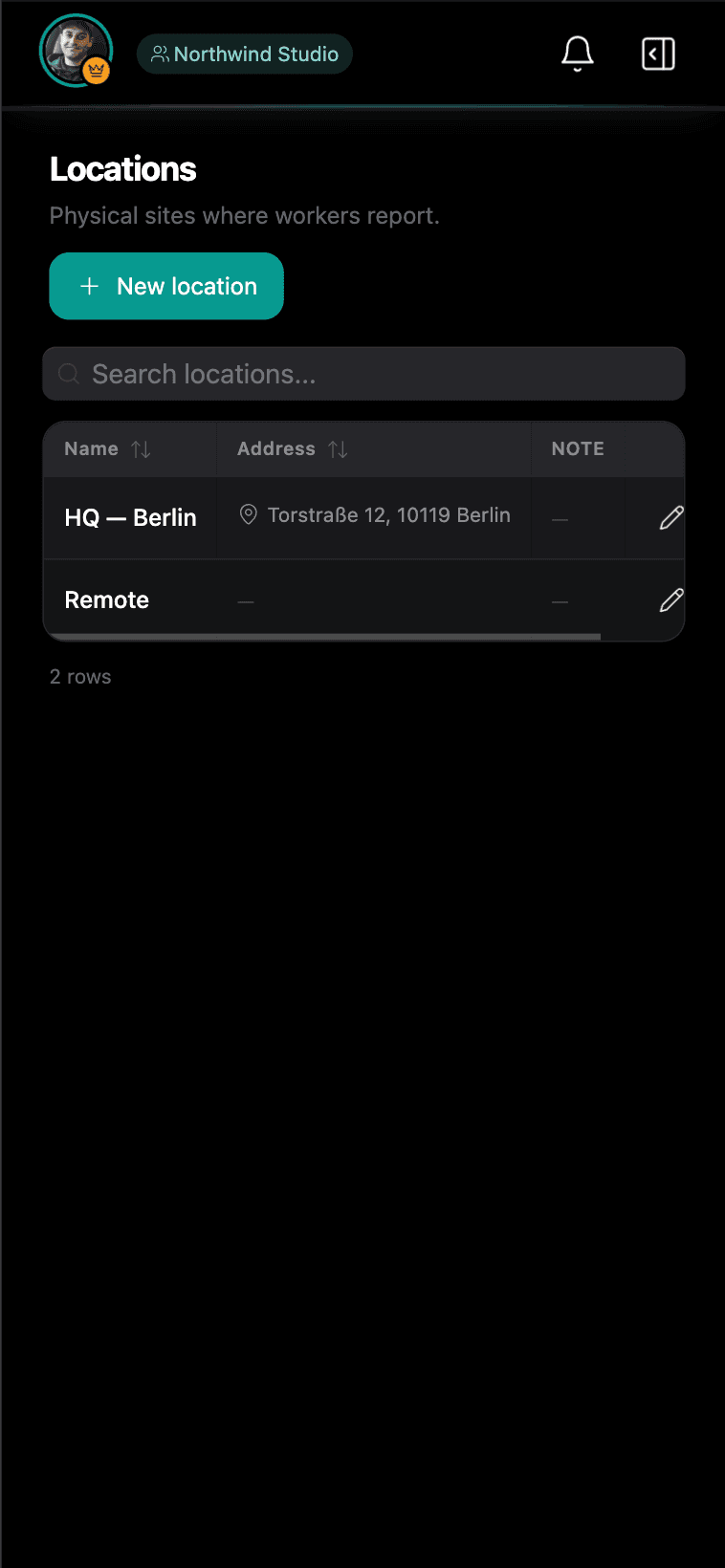Edit the Remote location

click(671, 599)
